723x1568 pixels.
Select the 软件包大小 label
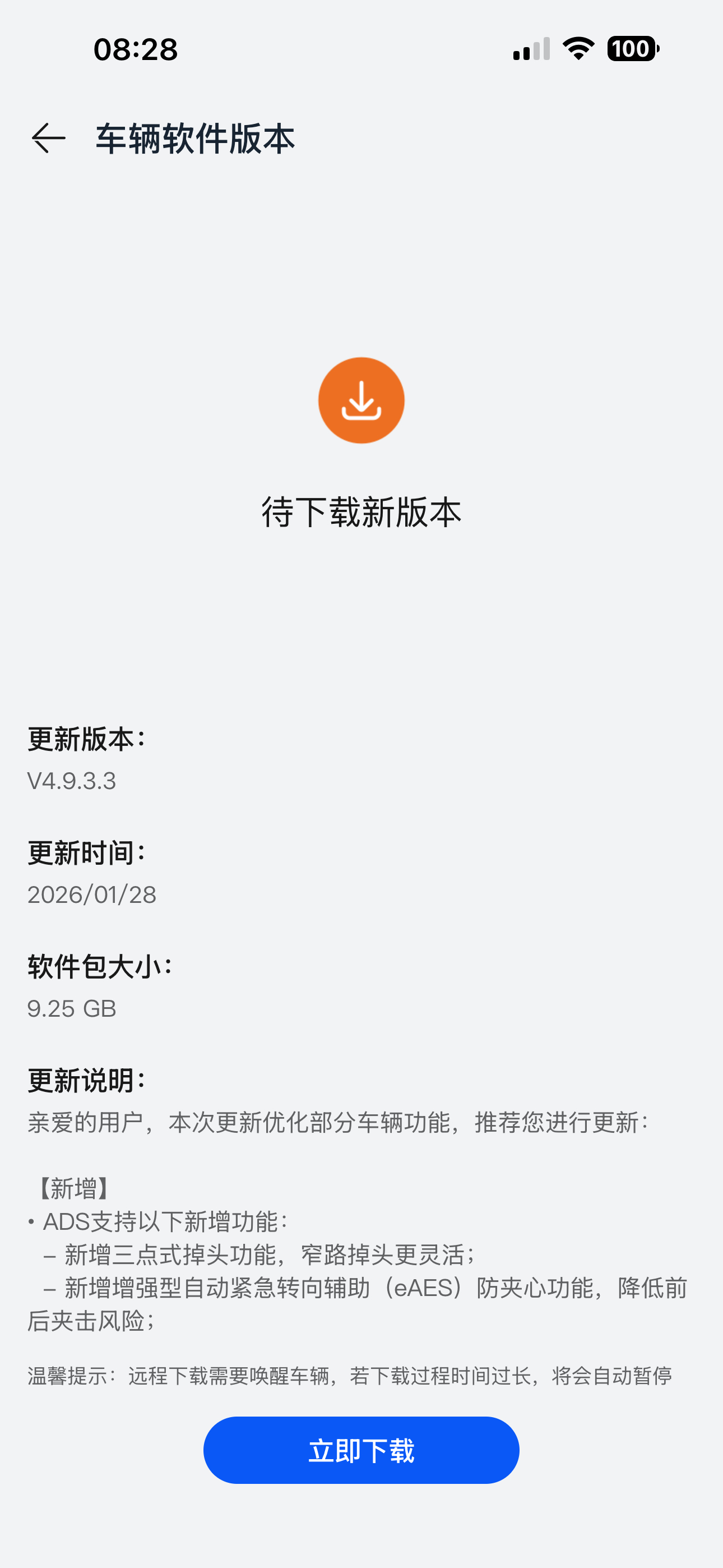tap(100, 965)
